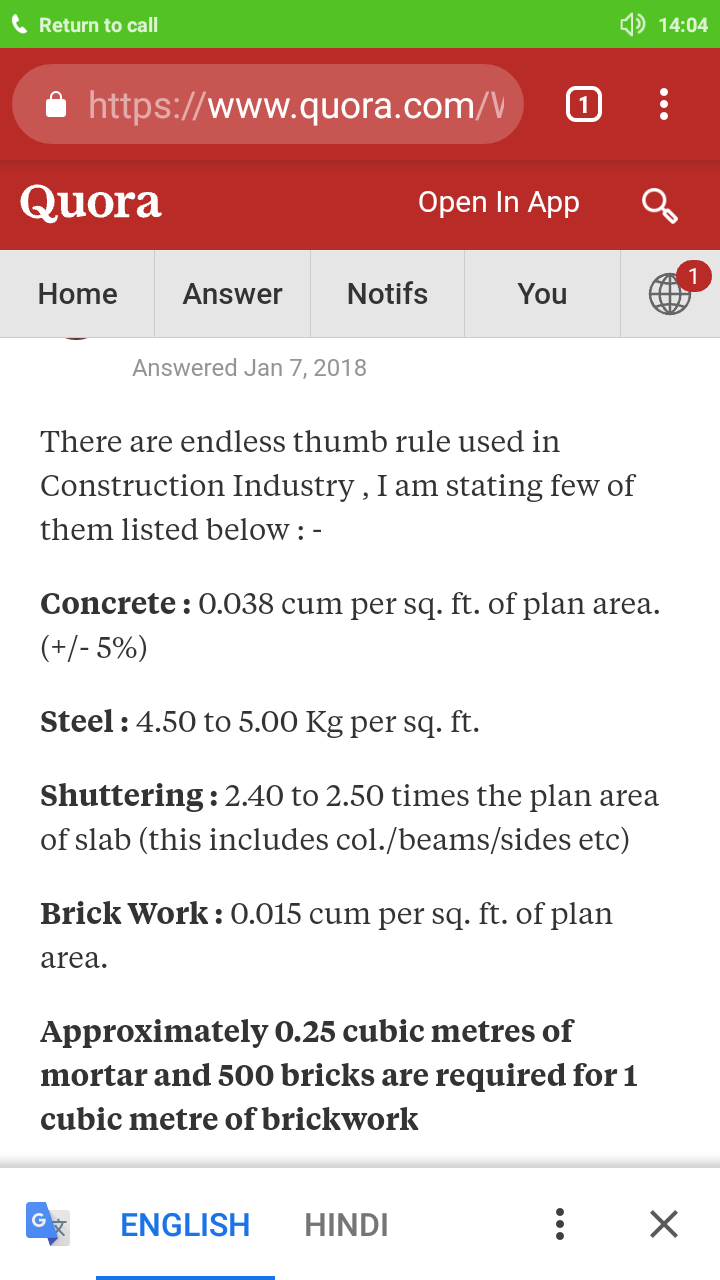Open Chrome's overflow menu
This screenshot has height=1280, width=720.
pos(664,104)
